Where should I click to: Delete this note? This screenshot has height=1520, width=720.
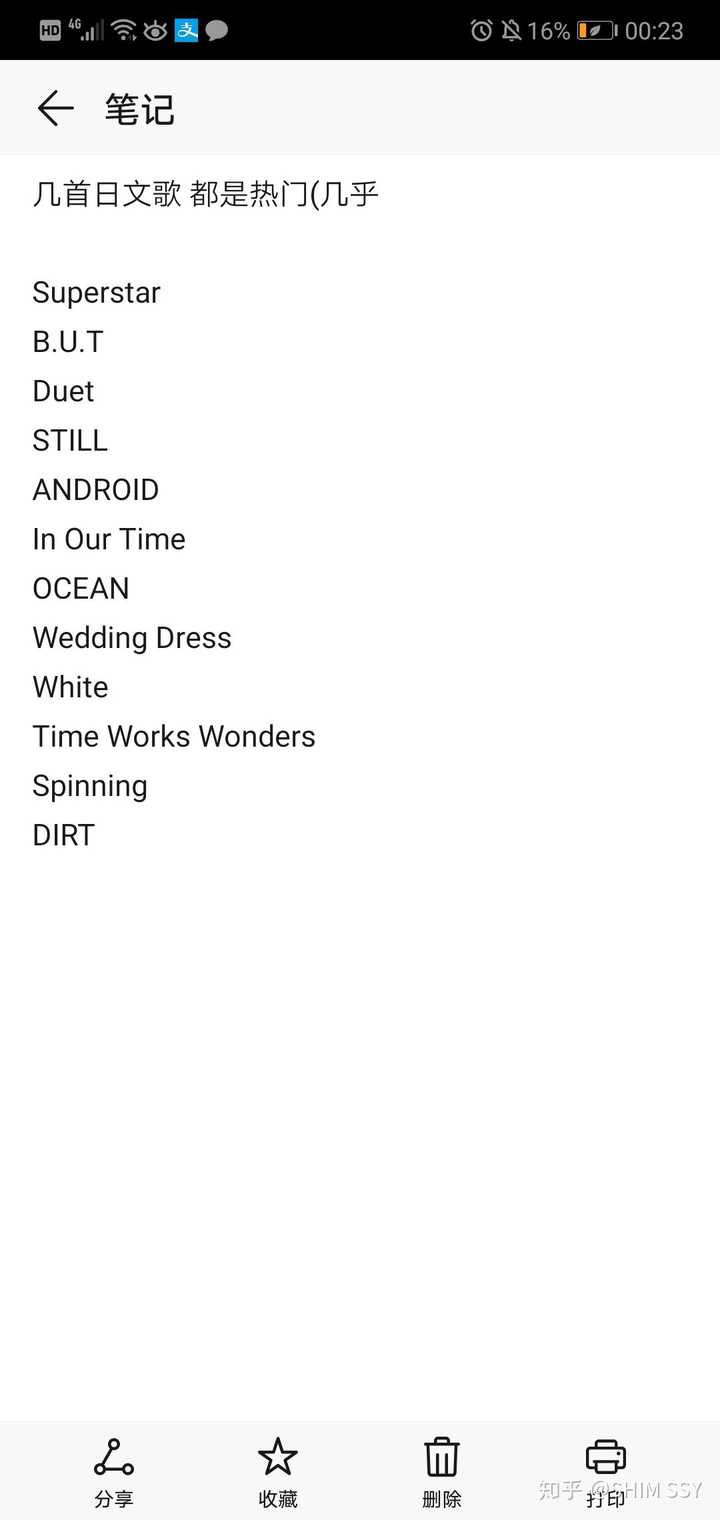pyautogui.click(x=441, y=1469)
